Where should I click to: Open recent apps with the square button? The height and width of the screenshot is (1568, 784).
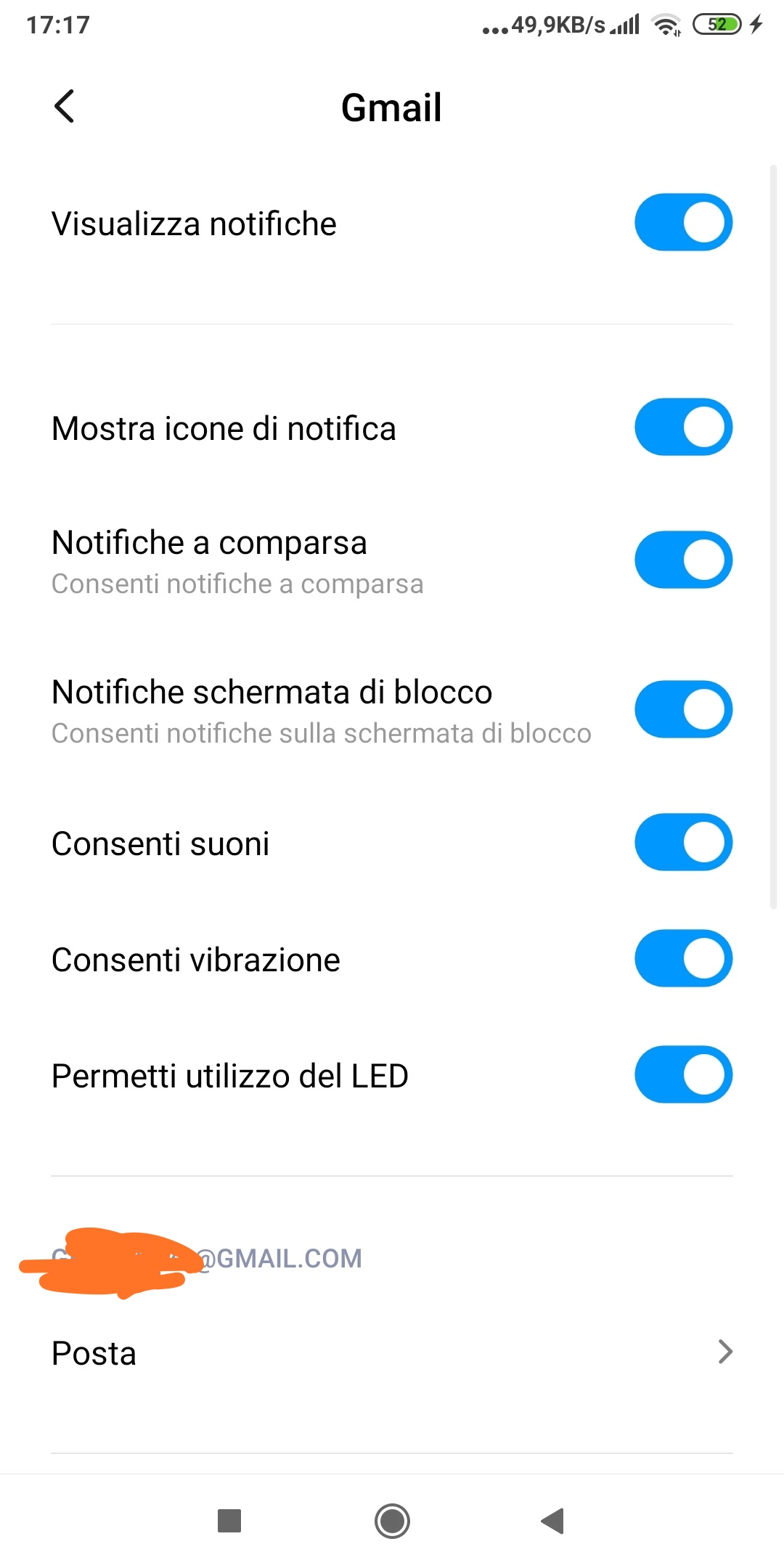(229, 1521)
